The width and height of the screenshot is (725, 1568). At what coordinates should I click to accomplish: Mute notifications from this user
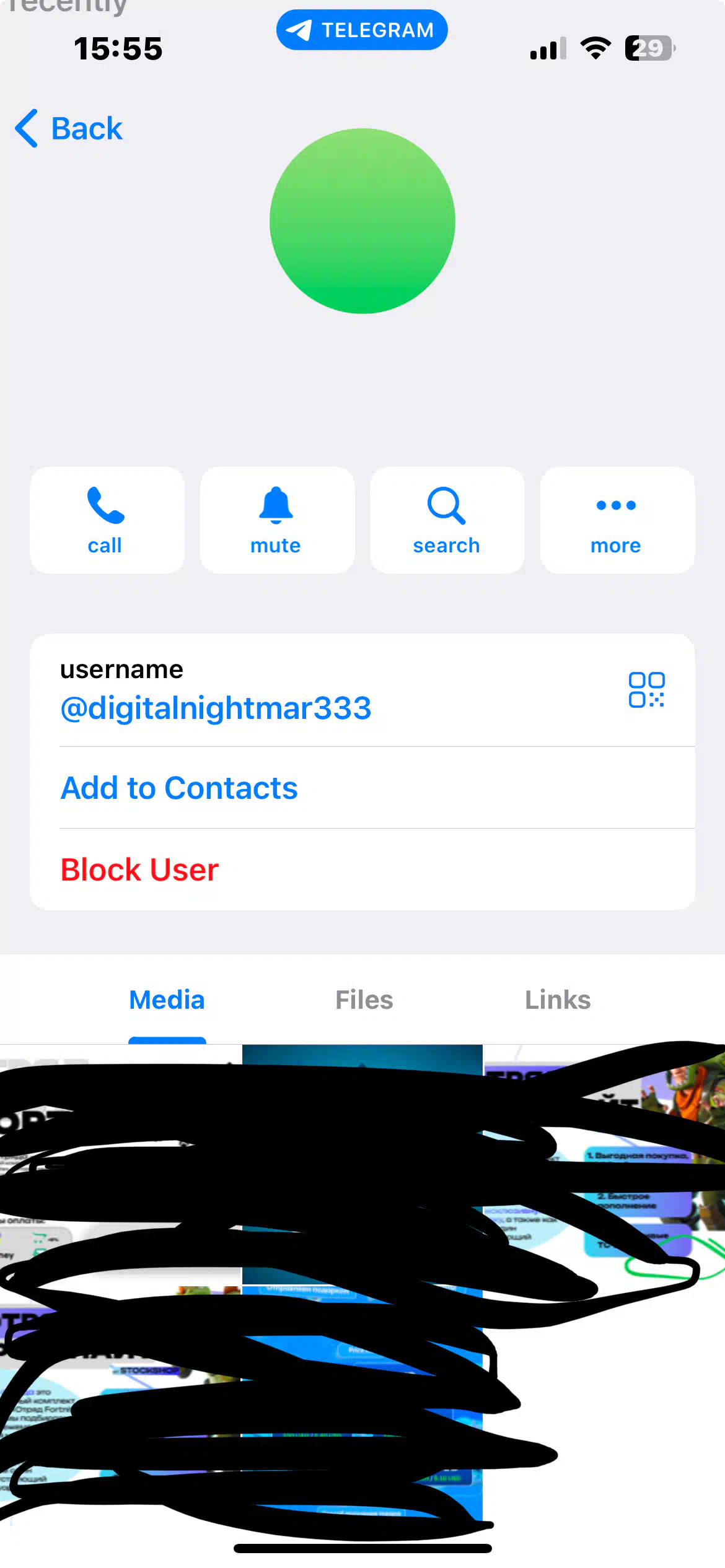[277, 520]
